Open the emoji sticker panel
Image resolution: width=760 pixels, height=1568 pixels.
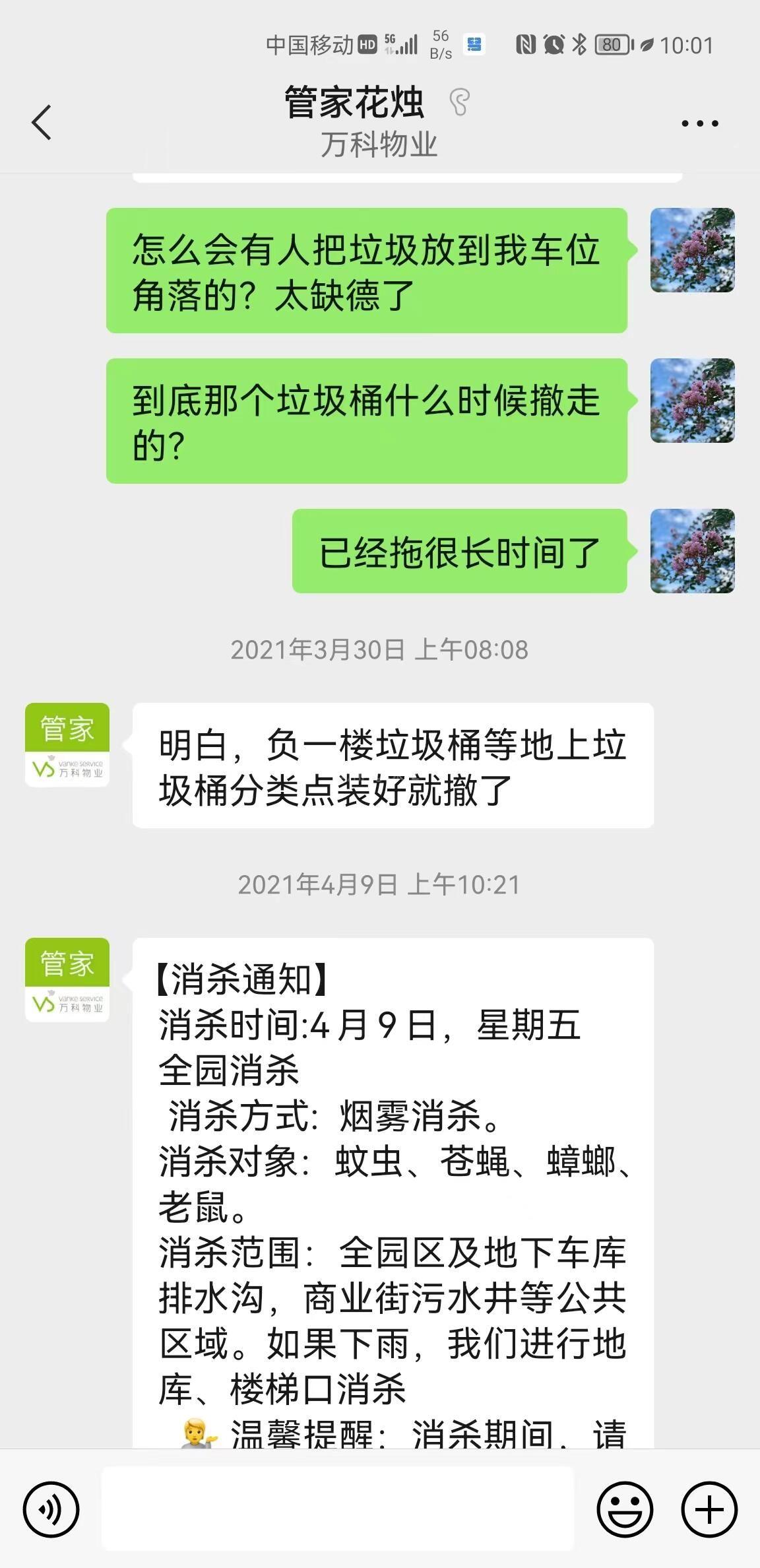[x=624, y=1509]
